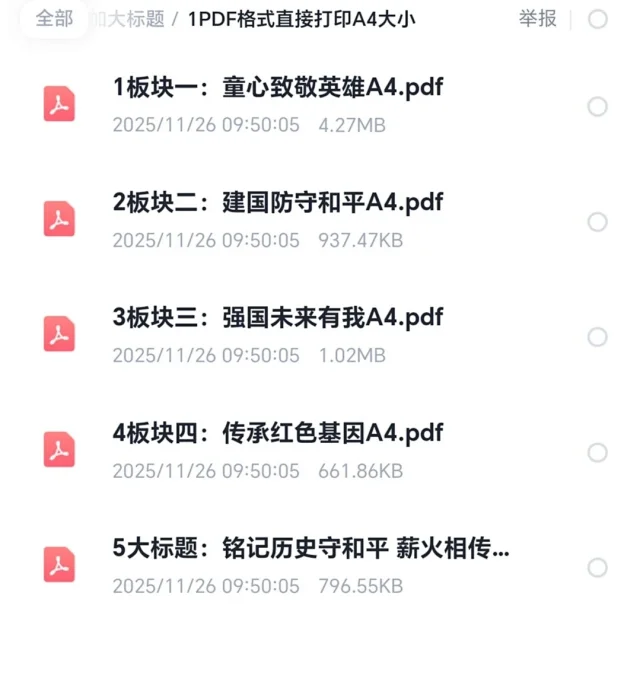640x682 pixels.
Task: Open 5大标题：铭记历史守和平 file
Action: tap(310, 548)
